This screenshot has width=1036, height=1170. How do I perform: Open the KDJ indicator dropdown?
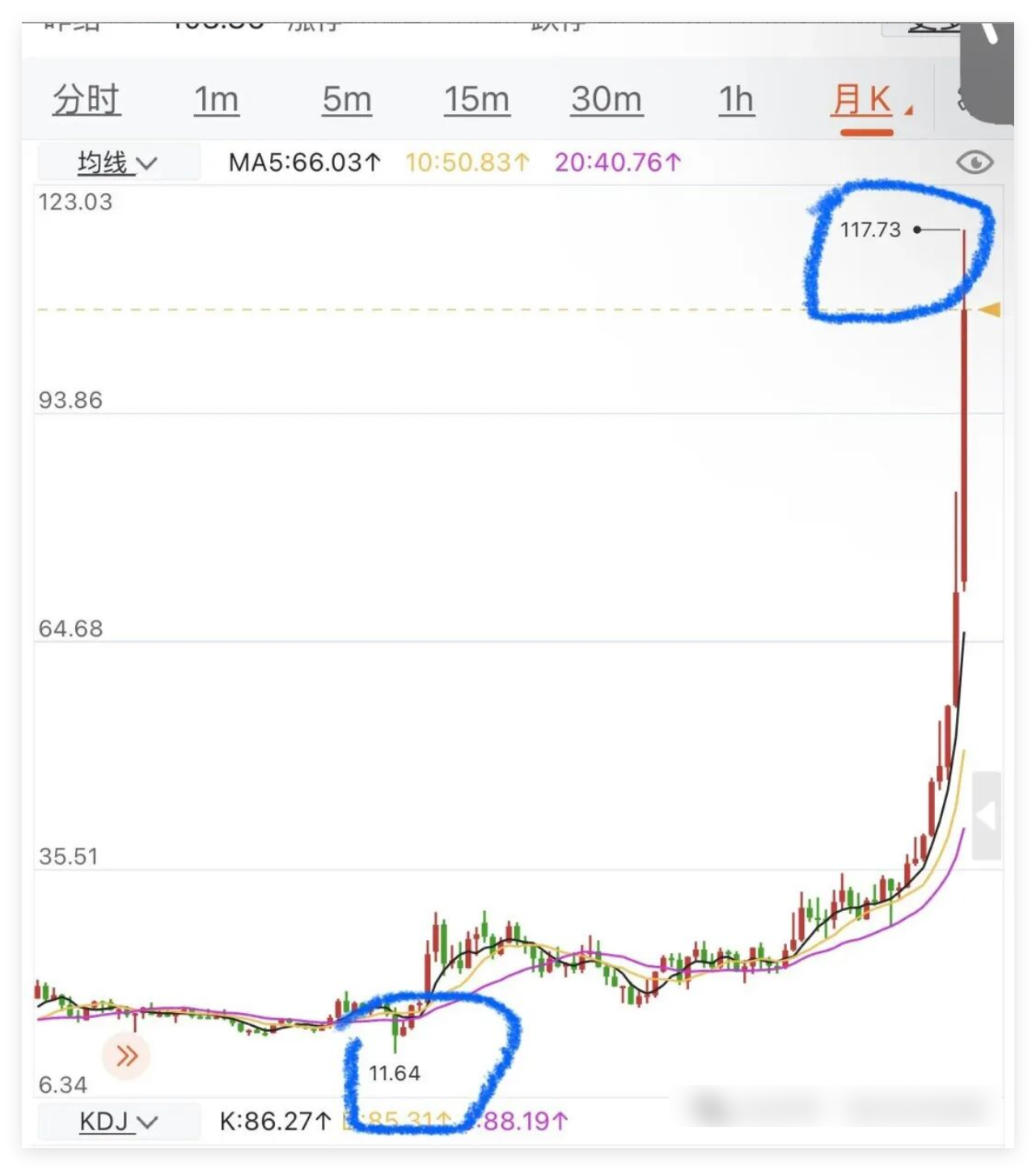(118, 1121)
